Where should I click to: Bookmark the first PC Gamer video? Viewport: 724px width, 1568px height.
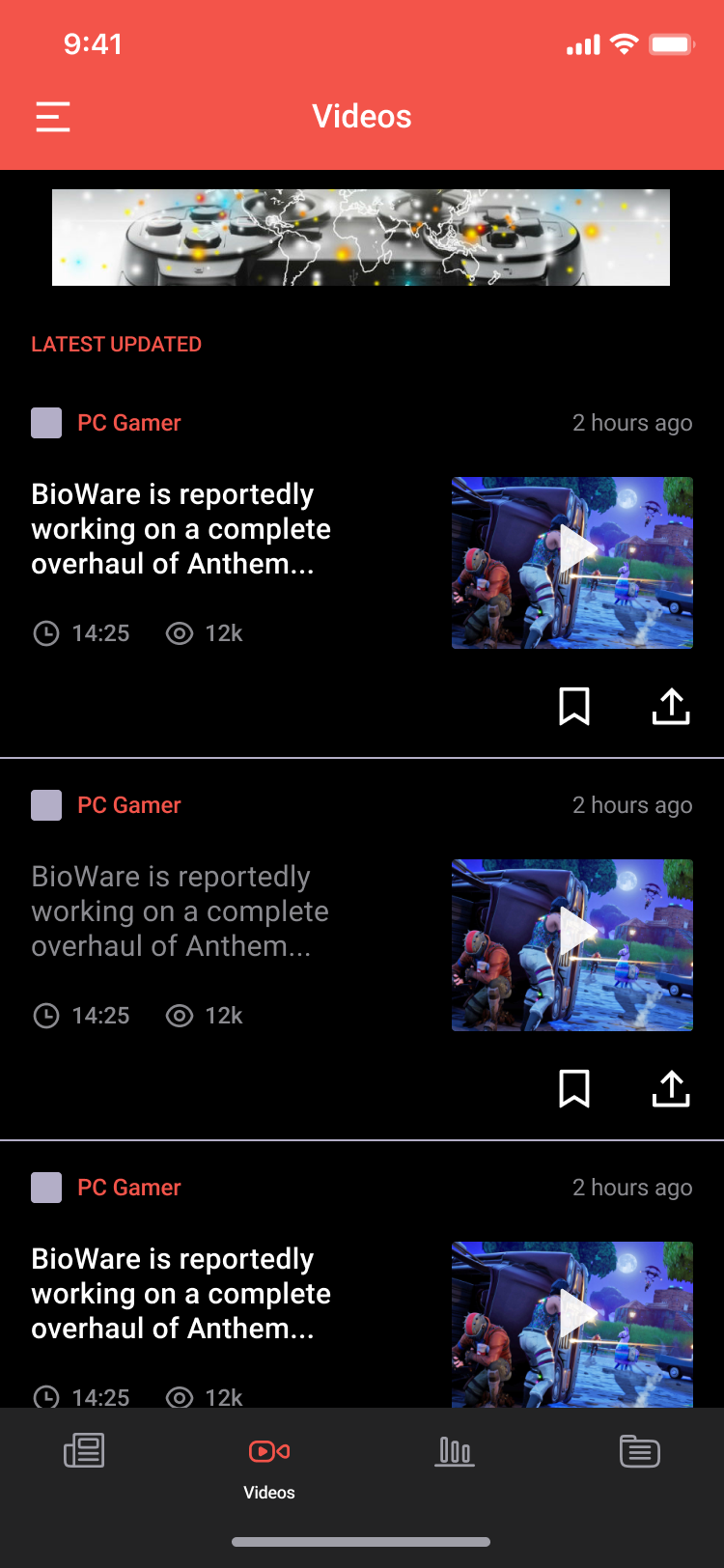click(574, 707)
